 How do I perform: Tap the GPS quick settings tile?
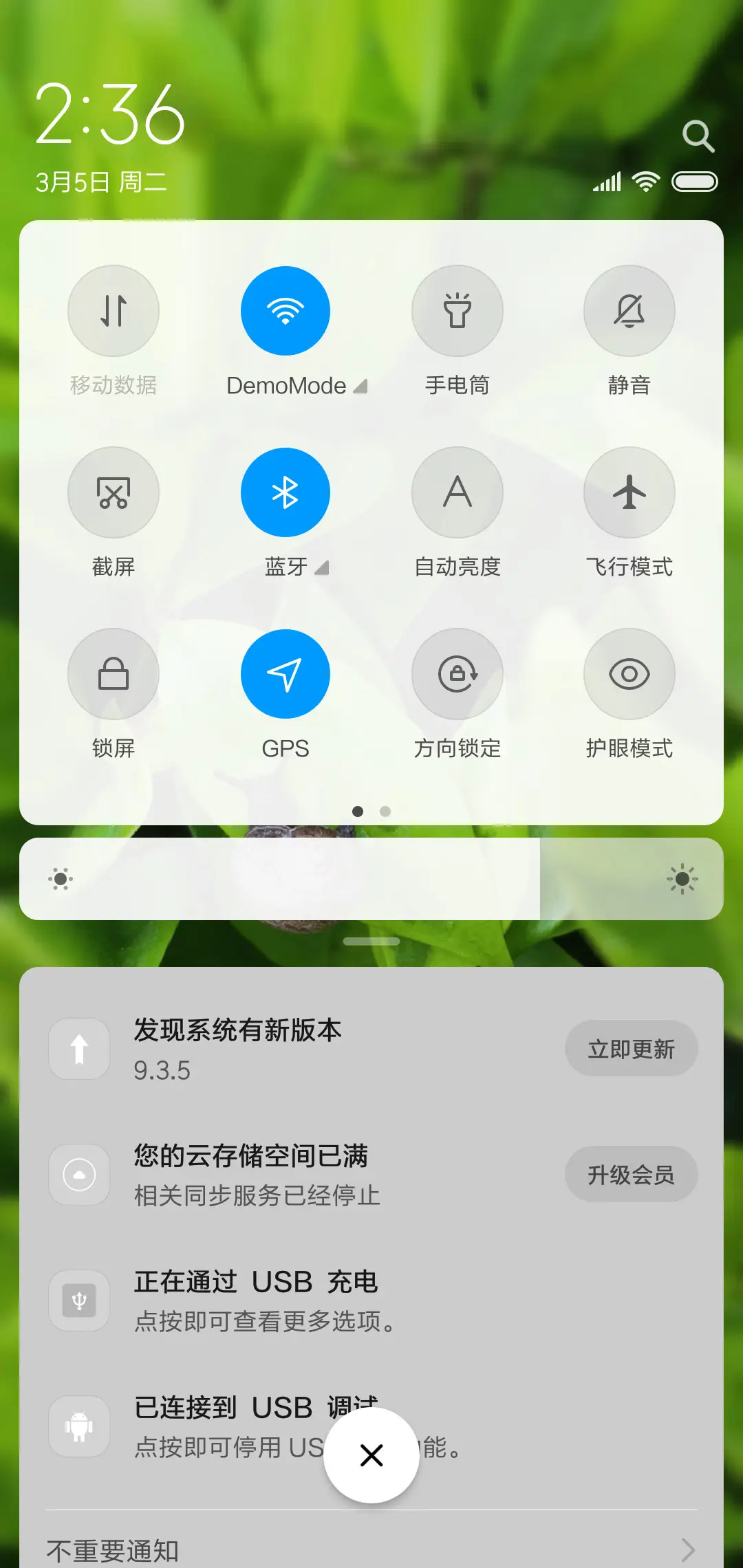pyautogui.click(x=286, y=674)
